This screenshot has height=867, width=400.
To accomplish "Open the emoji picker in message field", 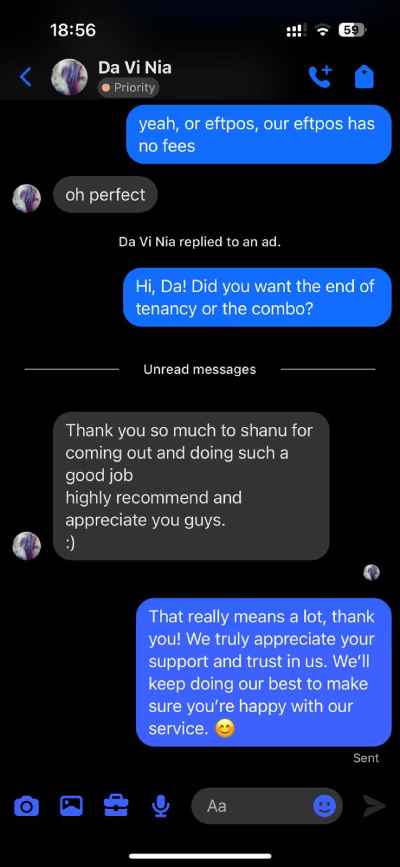I will click(324, 806).
